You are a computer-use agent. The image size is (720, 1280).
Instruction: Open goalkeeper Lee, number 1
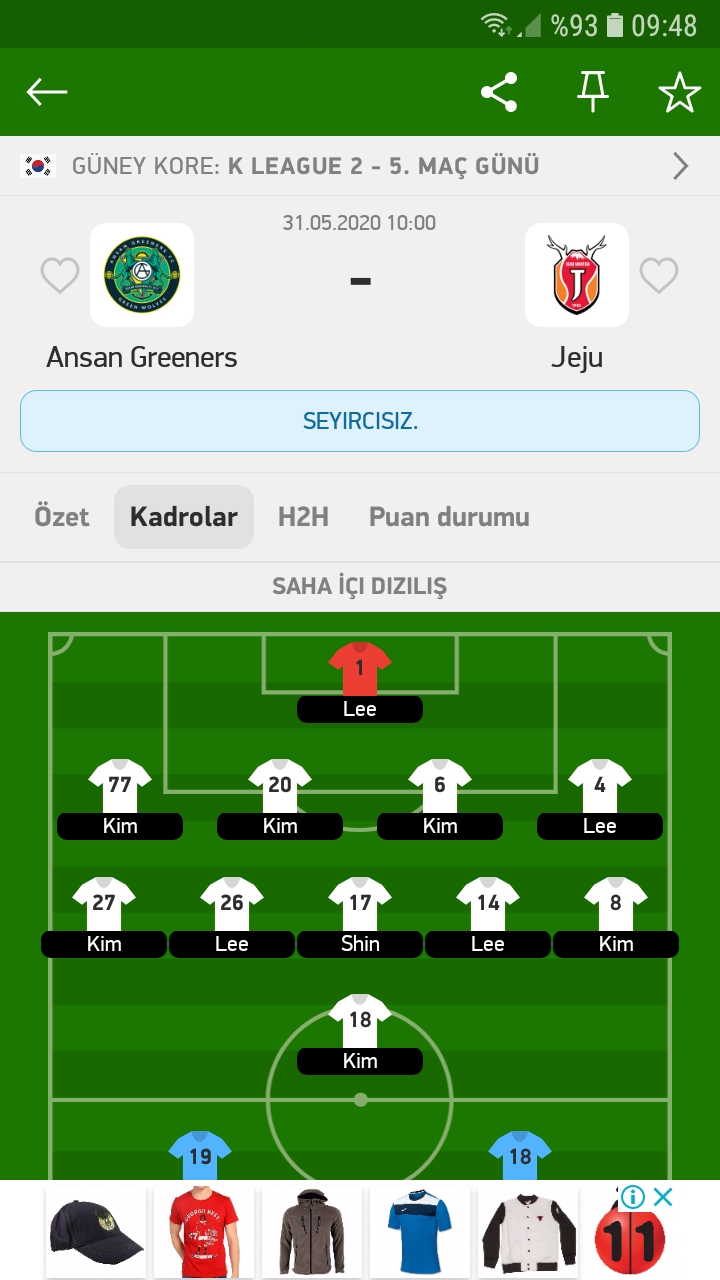(360, 682)
